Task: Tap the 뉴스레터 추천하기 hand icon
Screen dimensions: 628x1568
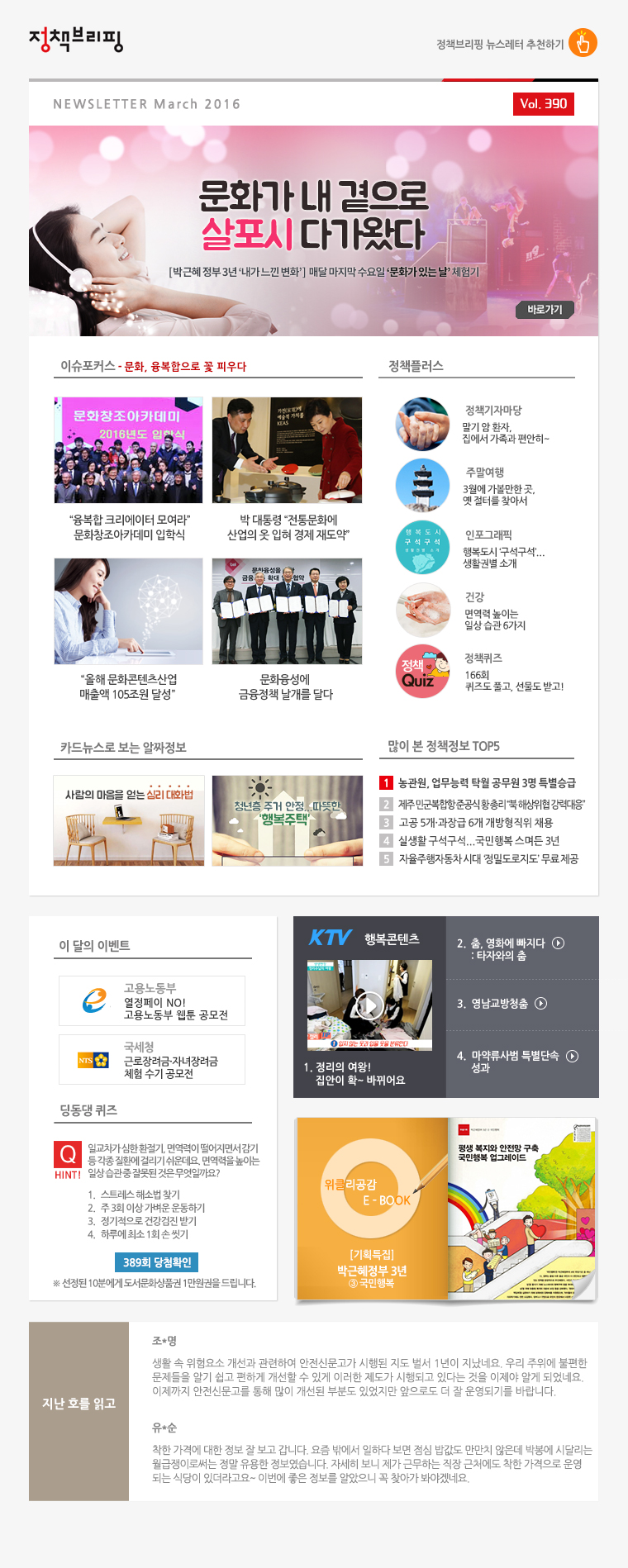Action: (x=583, y=43)
